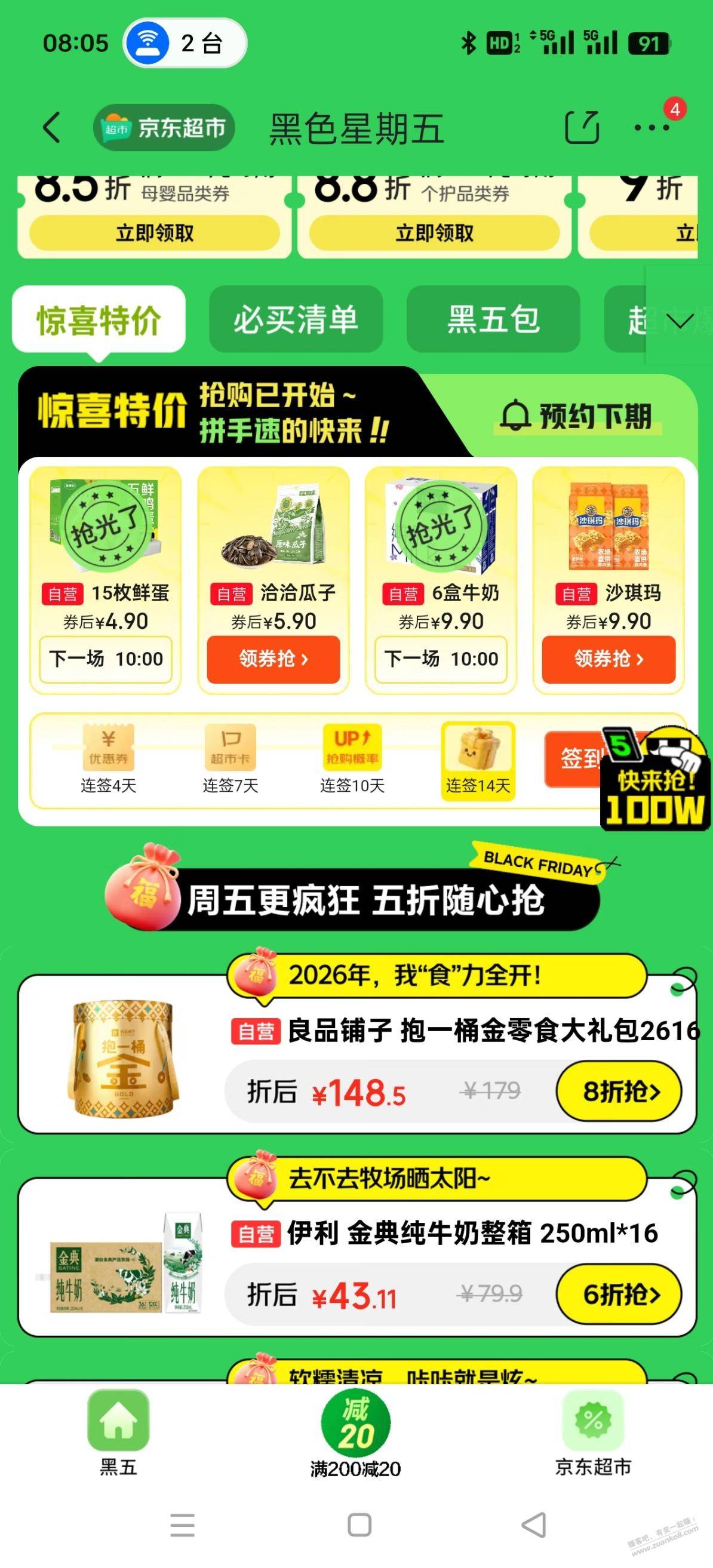
Task: Switch to the 必买清单 tab
Action: point(296,319)
